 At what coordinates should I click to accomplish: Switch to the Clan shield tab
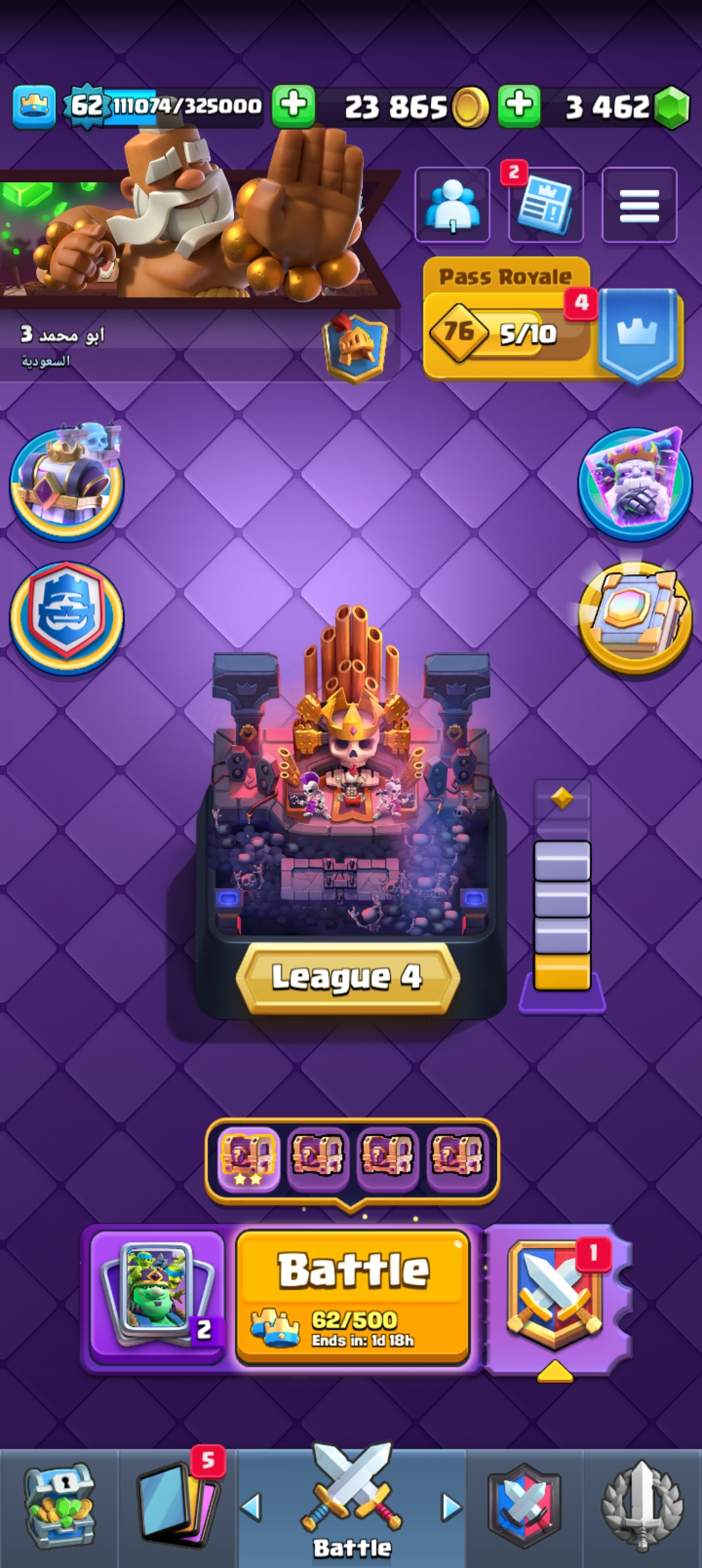click(524, 1507)
